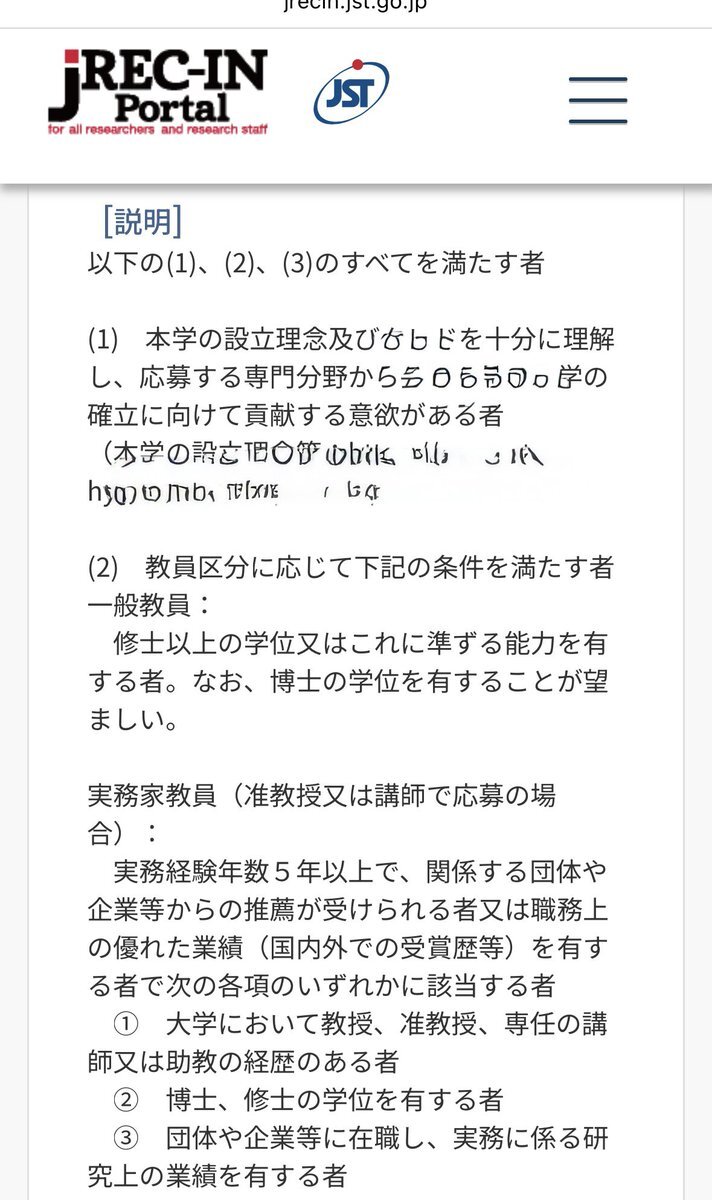
Task: Open the JST logo link
Action: pyautogui.click(x=351, y=93)
